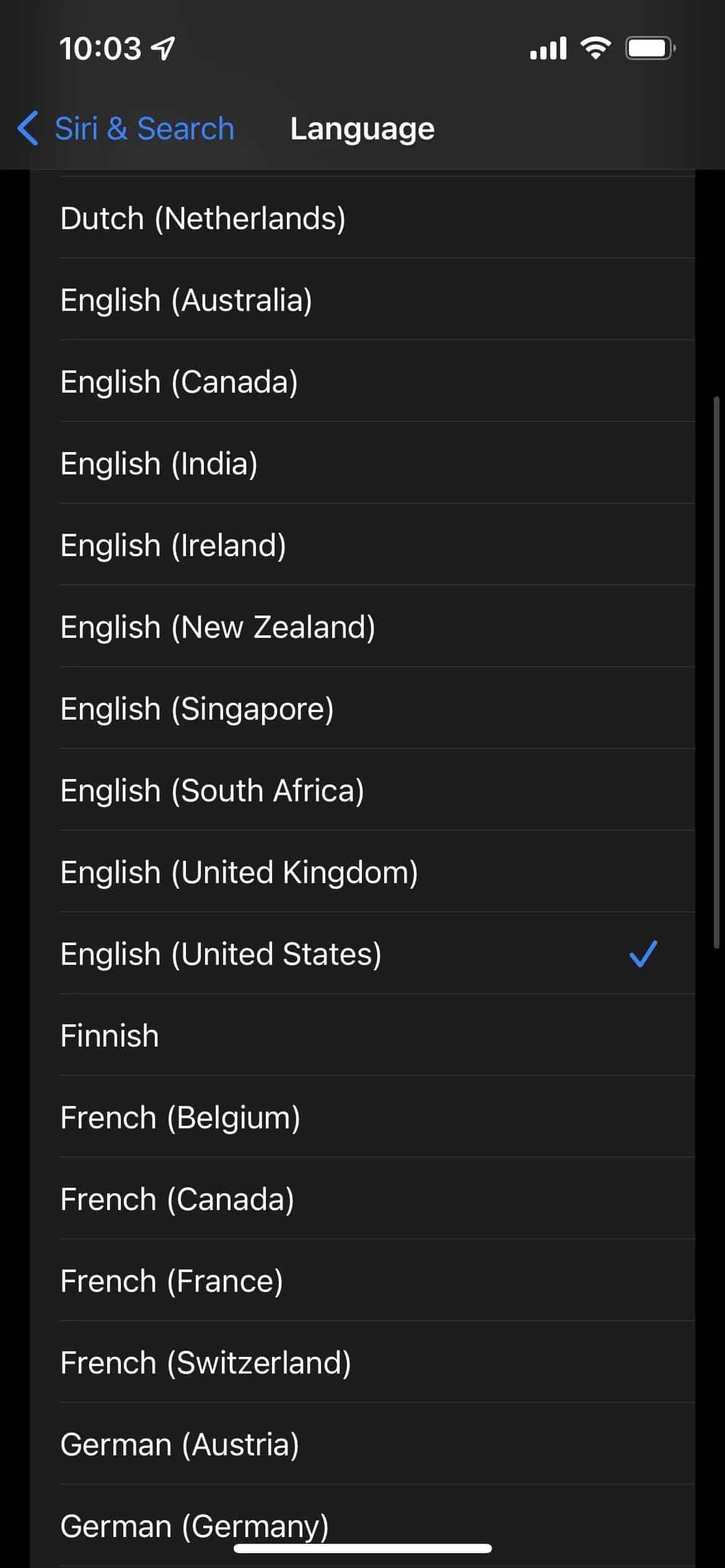The width and height of the screenshot is (725, 1568).
Task: Choose French (Belgium)
Action: [x=362, y=1117]
